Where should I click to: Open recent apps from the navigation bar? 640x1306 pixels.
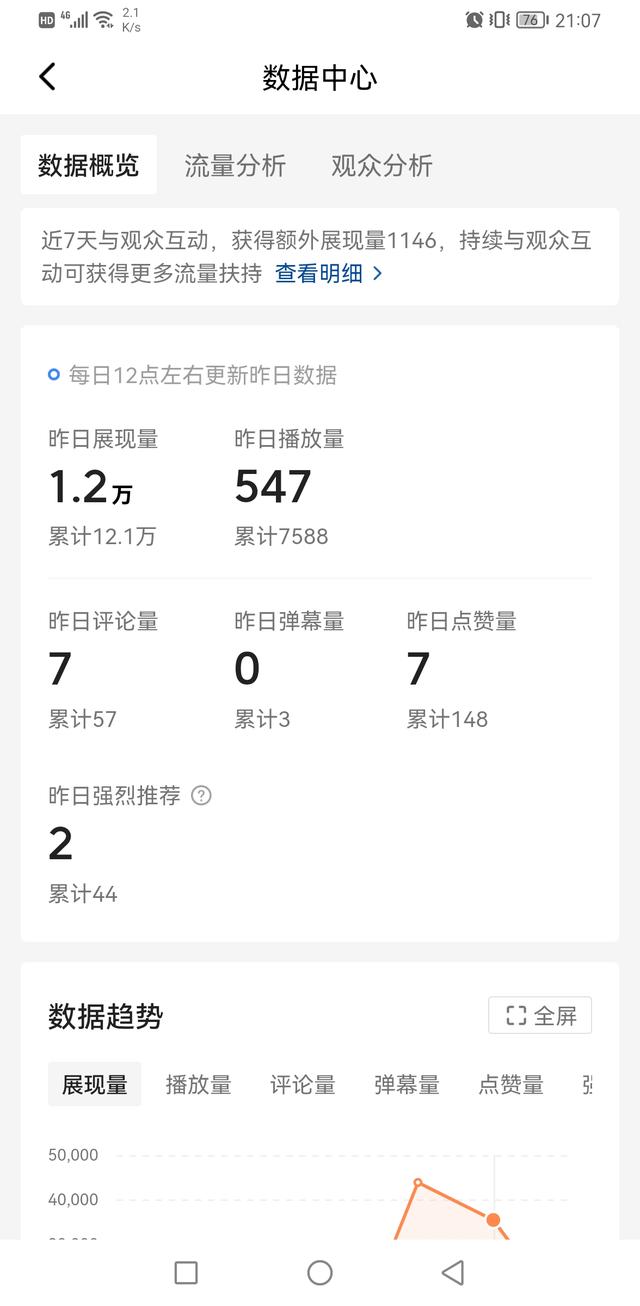(x=186, y=1272)
